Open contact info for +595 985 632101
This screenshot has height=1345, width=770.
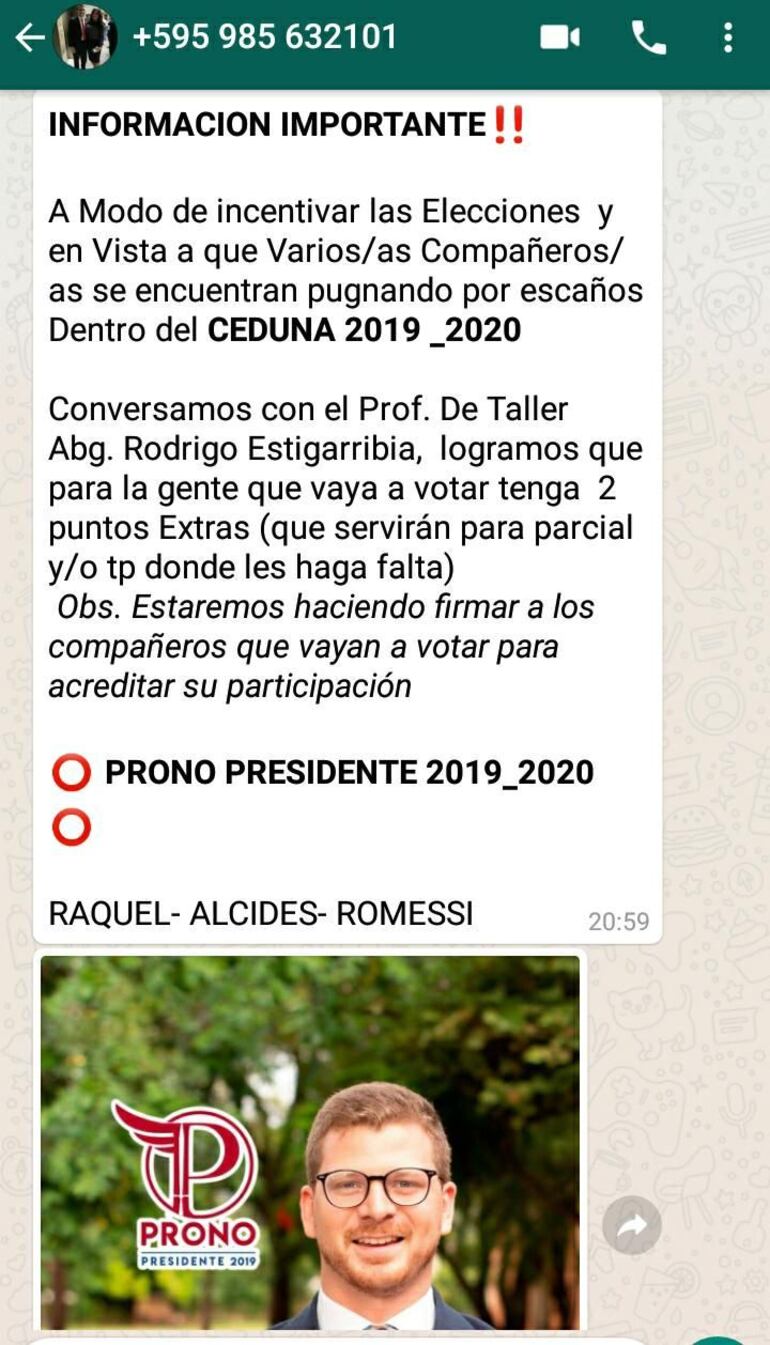pos(265,38)
